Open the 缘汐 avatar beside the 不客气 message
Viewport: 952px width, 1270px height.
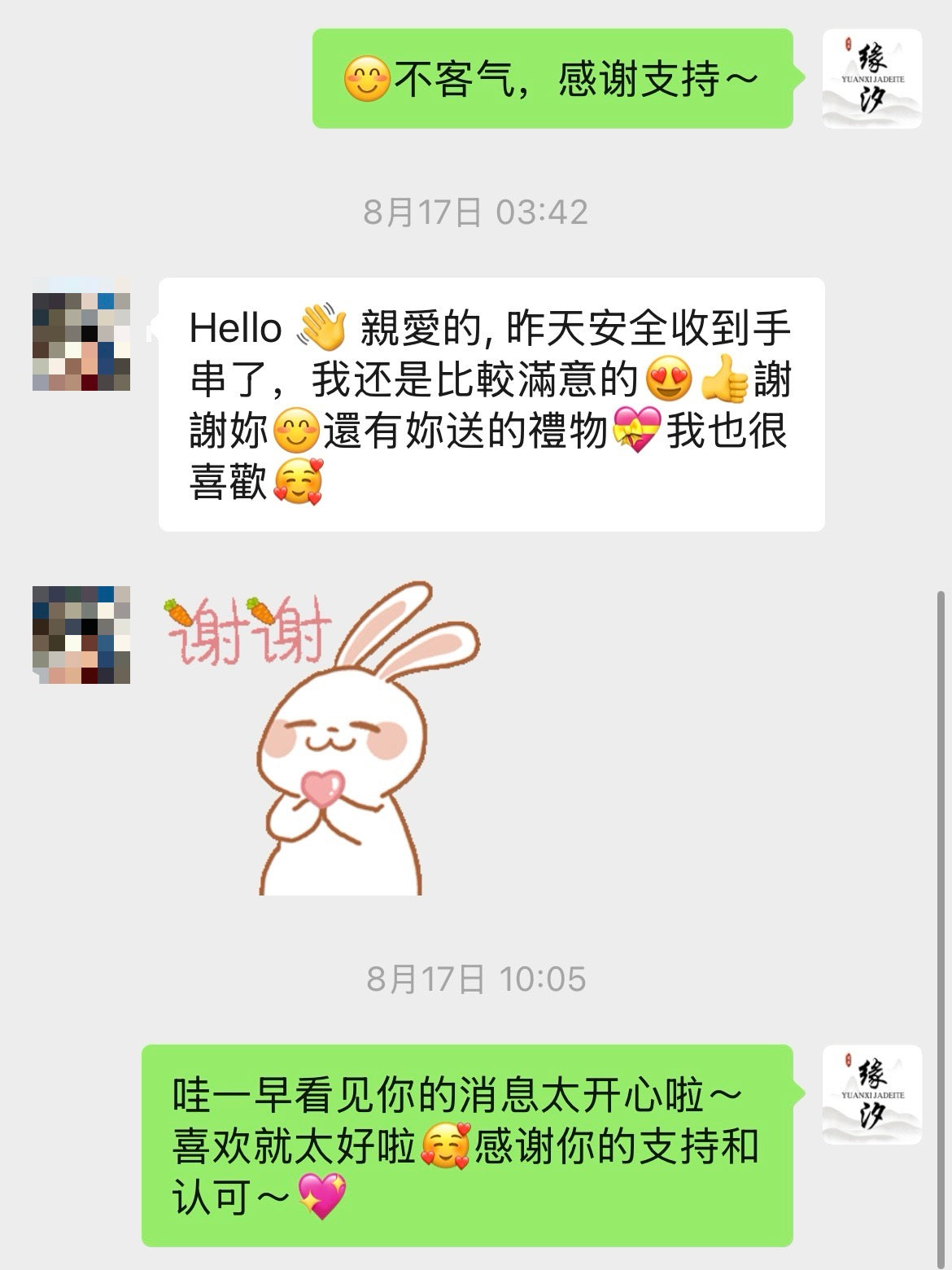pos(871,79)
